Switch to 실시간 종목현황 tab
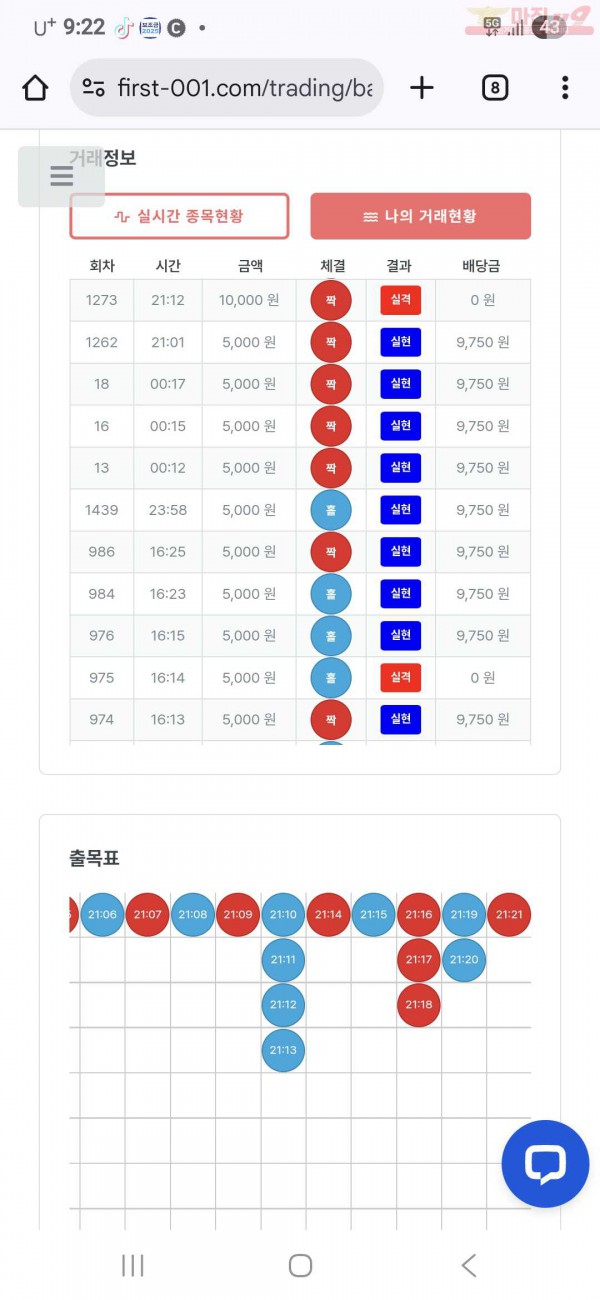 [179, 216]
